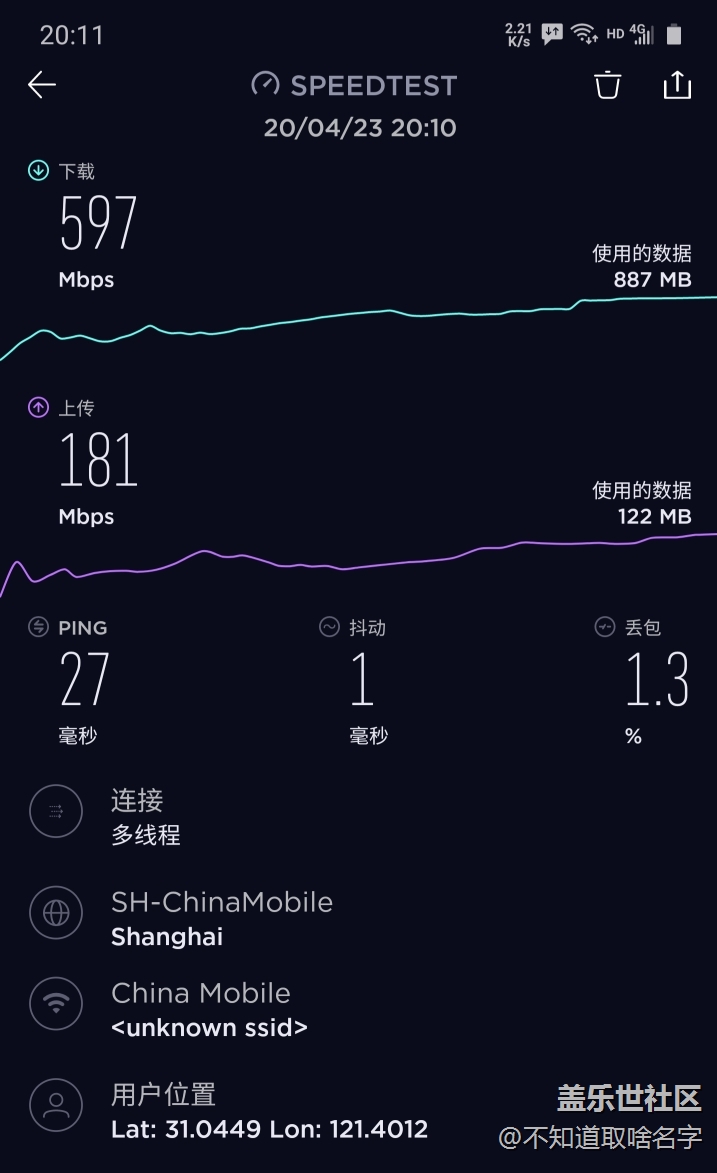Go back from the speed test result
Screen dimensions: 717x1173
[x=42, y=86]
